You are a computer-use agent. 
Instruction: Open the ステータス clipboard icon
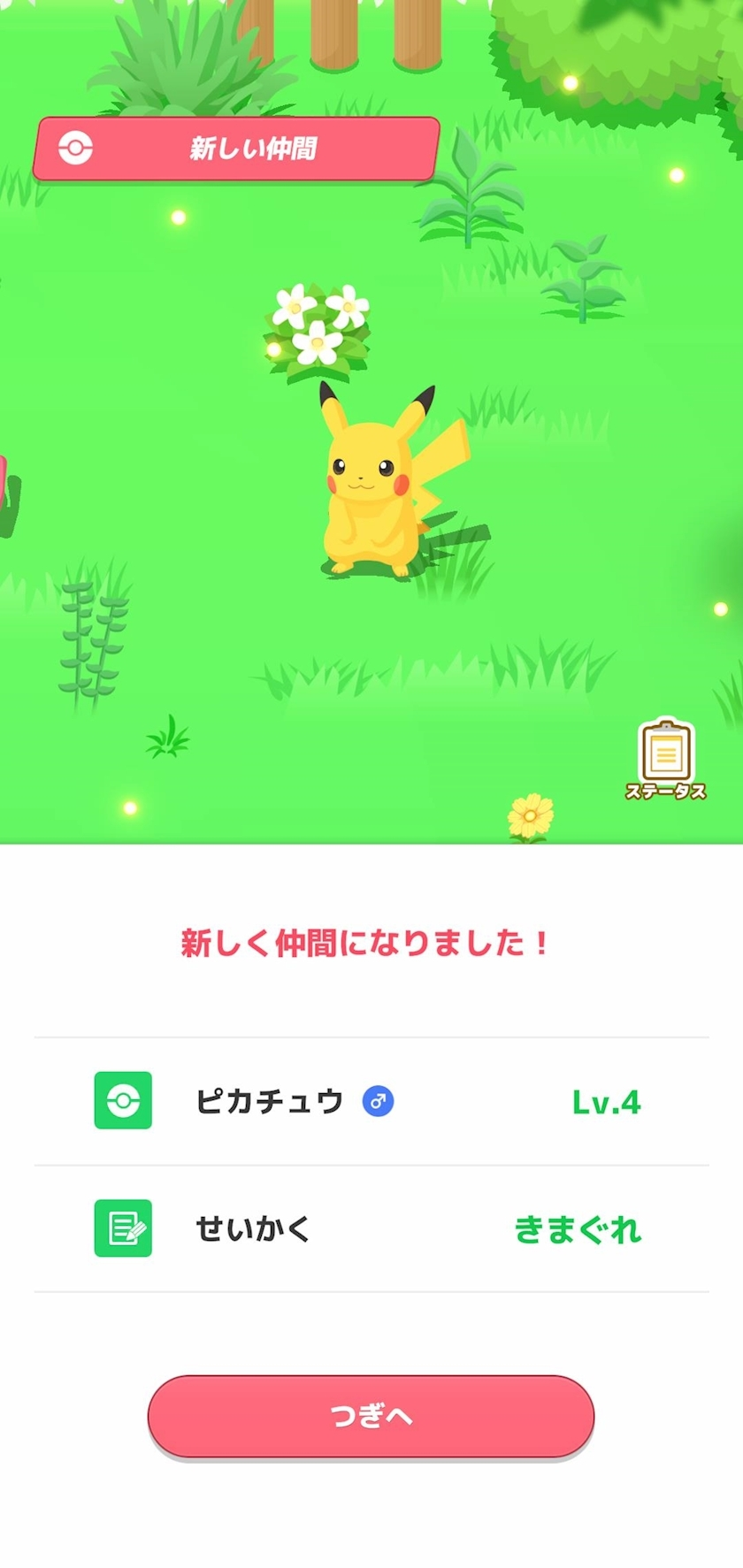pyautogui.click(x=665, y=759)
